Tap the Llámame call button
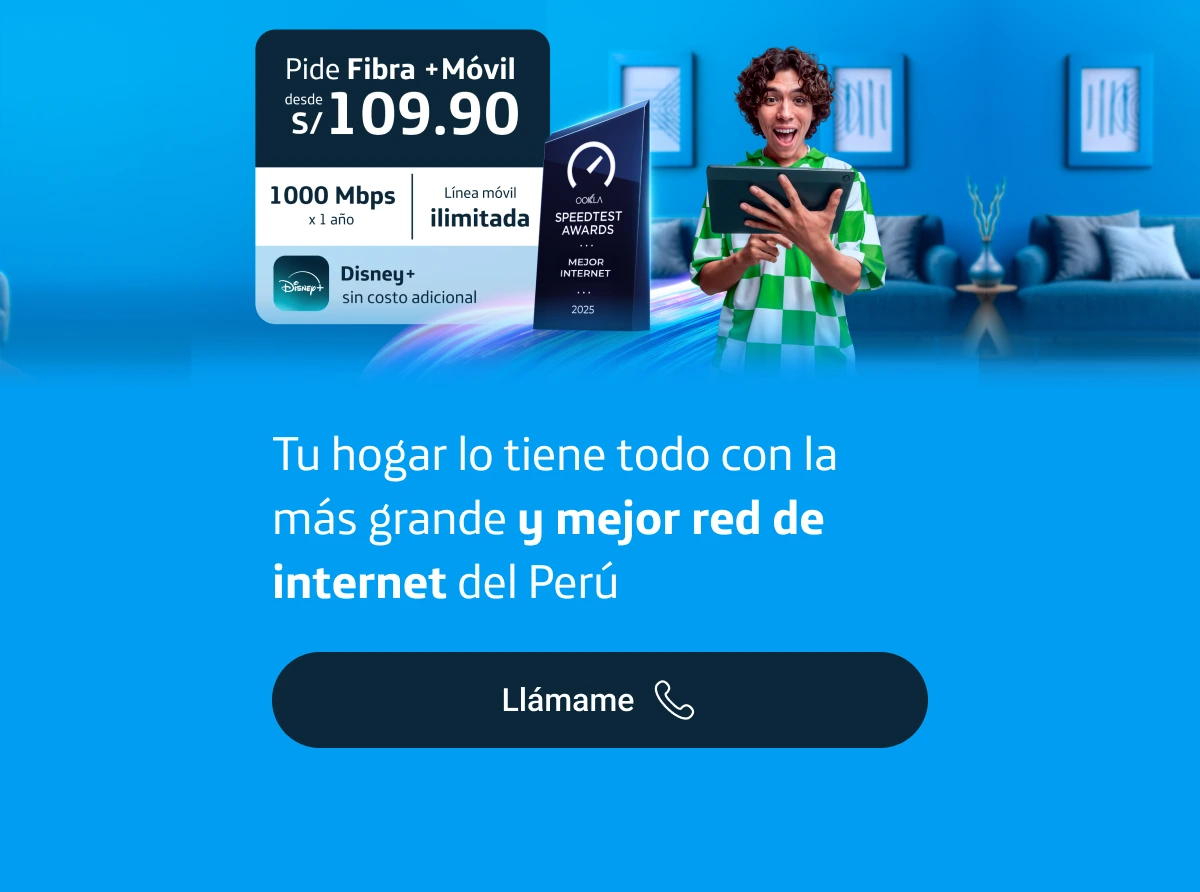The width and height of the screenshot is (1200, 892). [599, 700]
